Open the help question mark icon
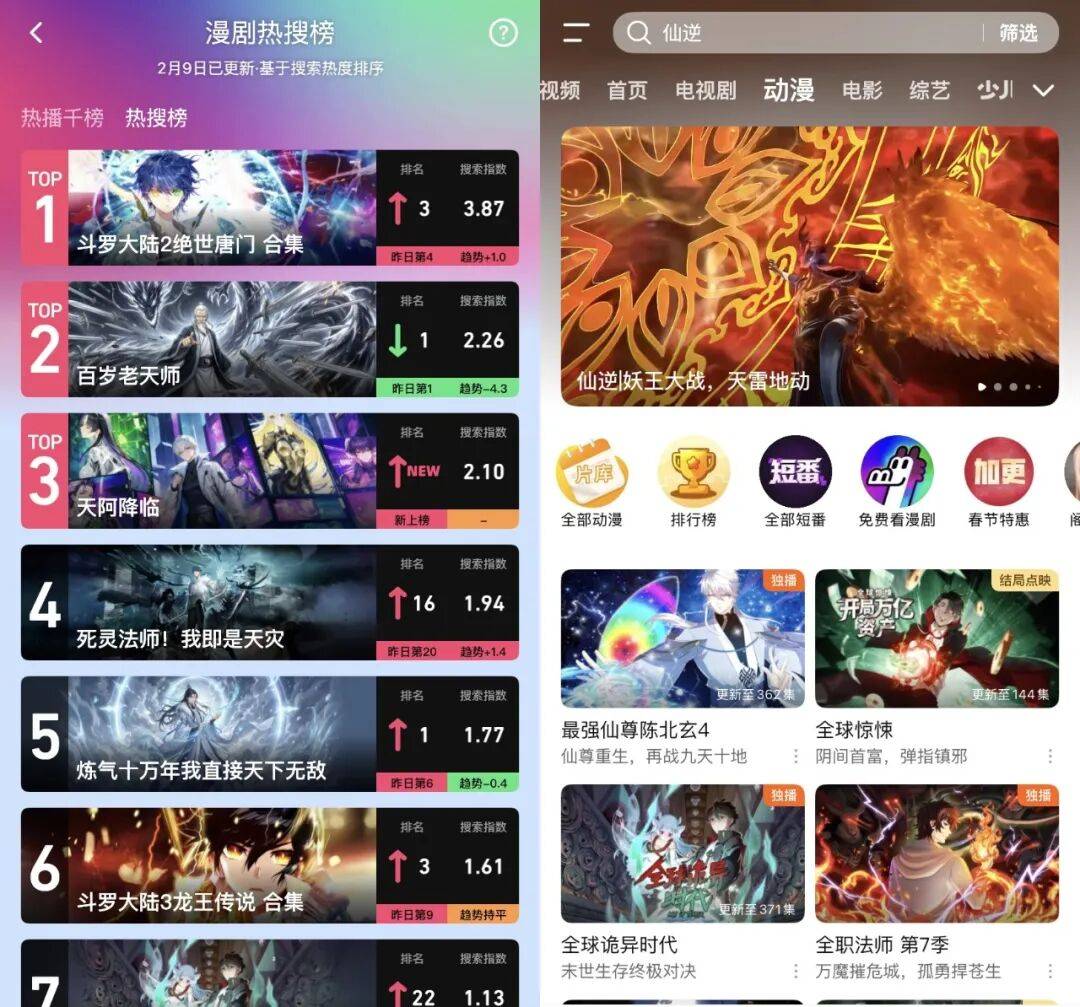This screenshot has height=1007, width=1080. (x=503, y=33)
